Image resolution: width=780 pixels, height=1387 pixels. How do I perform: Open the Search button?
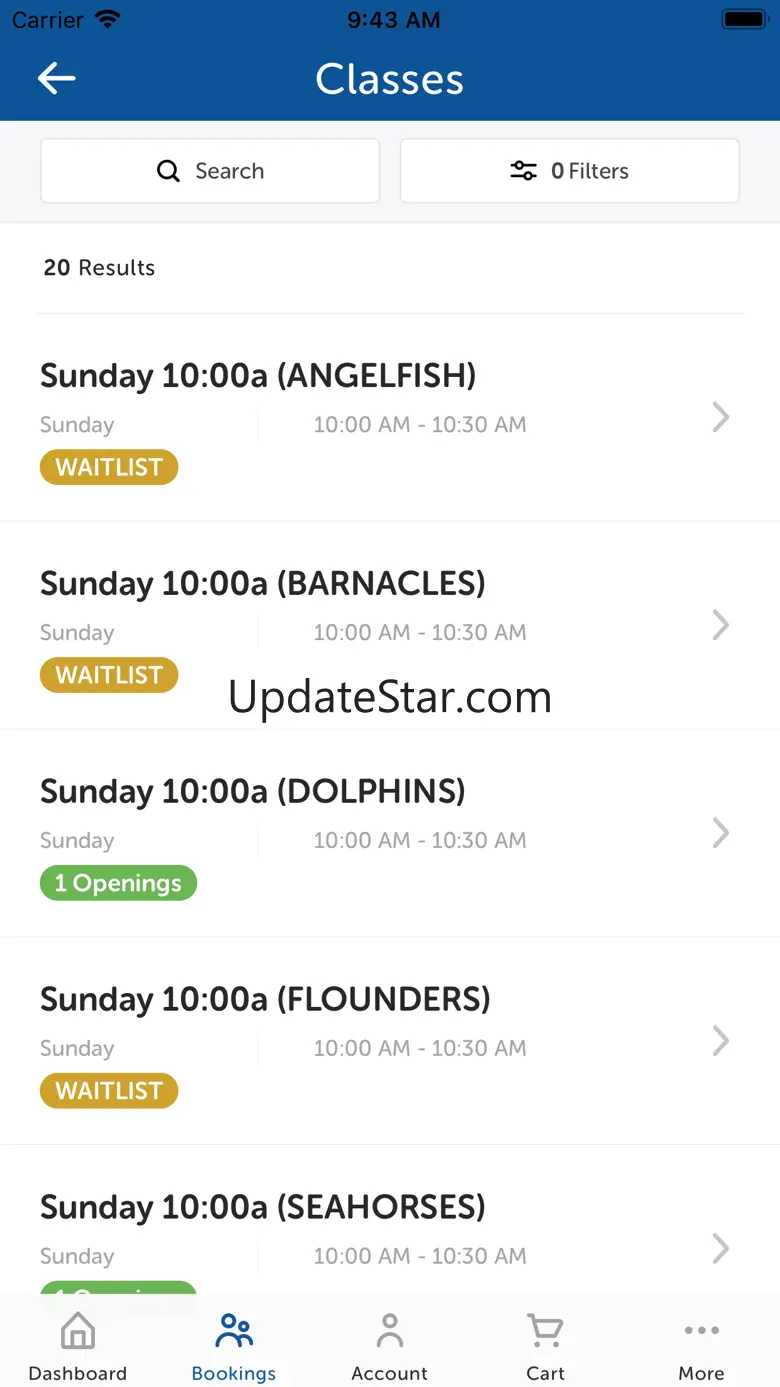coord(210,171)
